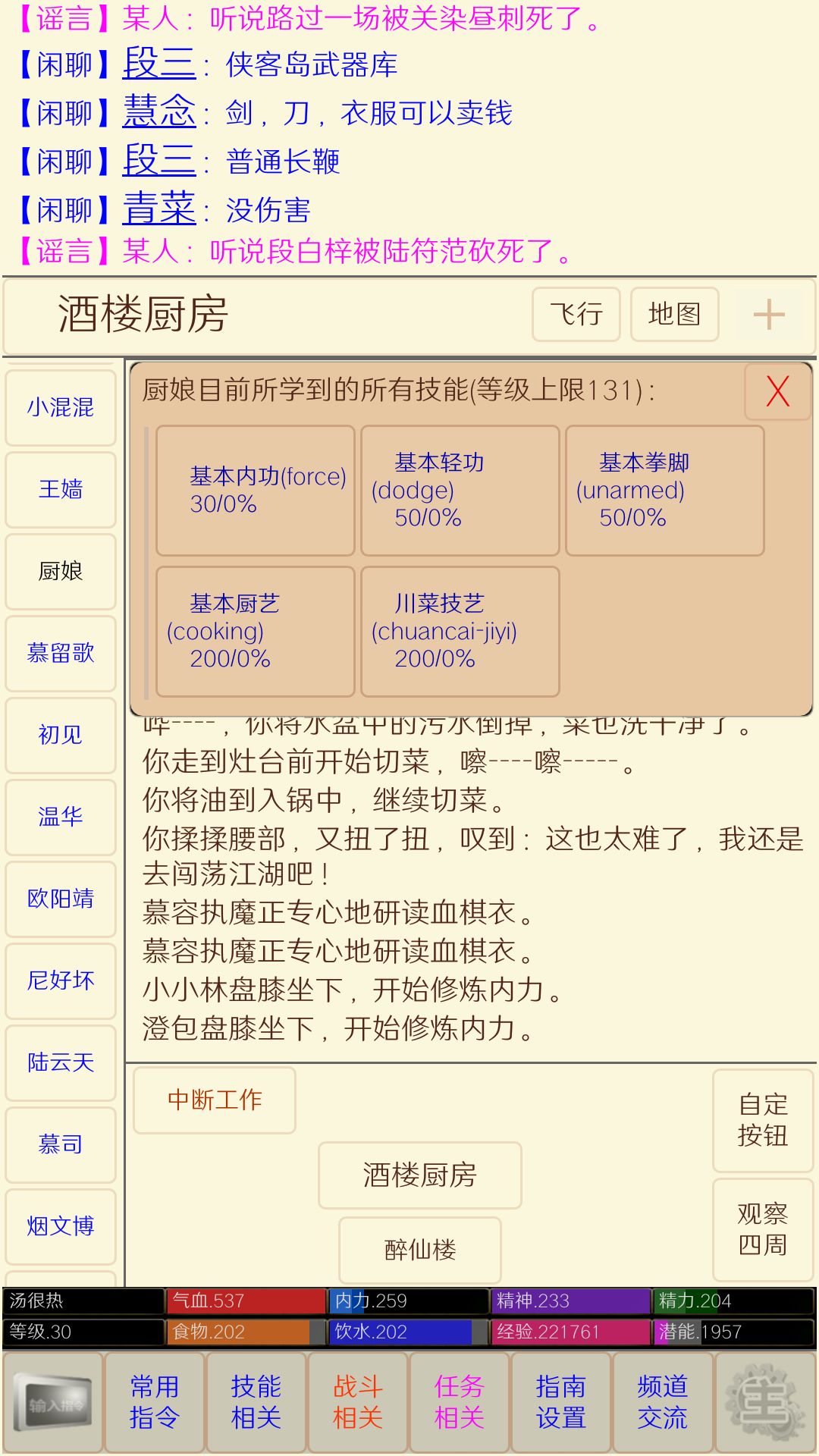The image size is (819, 1456).
Task: Open the 常用指令 menu
Action: [154, 1401]
